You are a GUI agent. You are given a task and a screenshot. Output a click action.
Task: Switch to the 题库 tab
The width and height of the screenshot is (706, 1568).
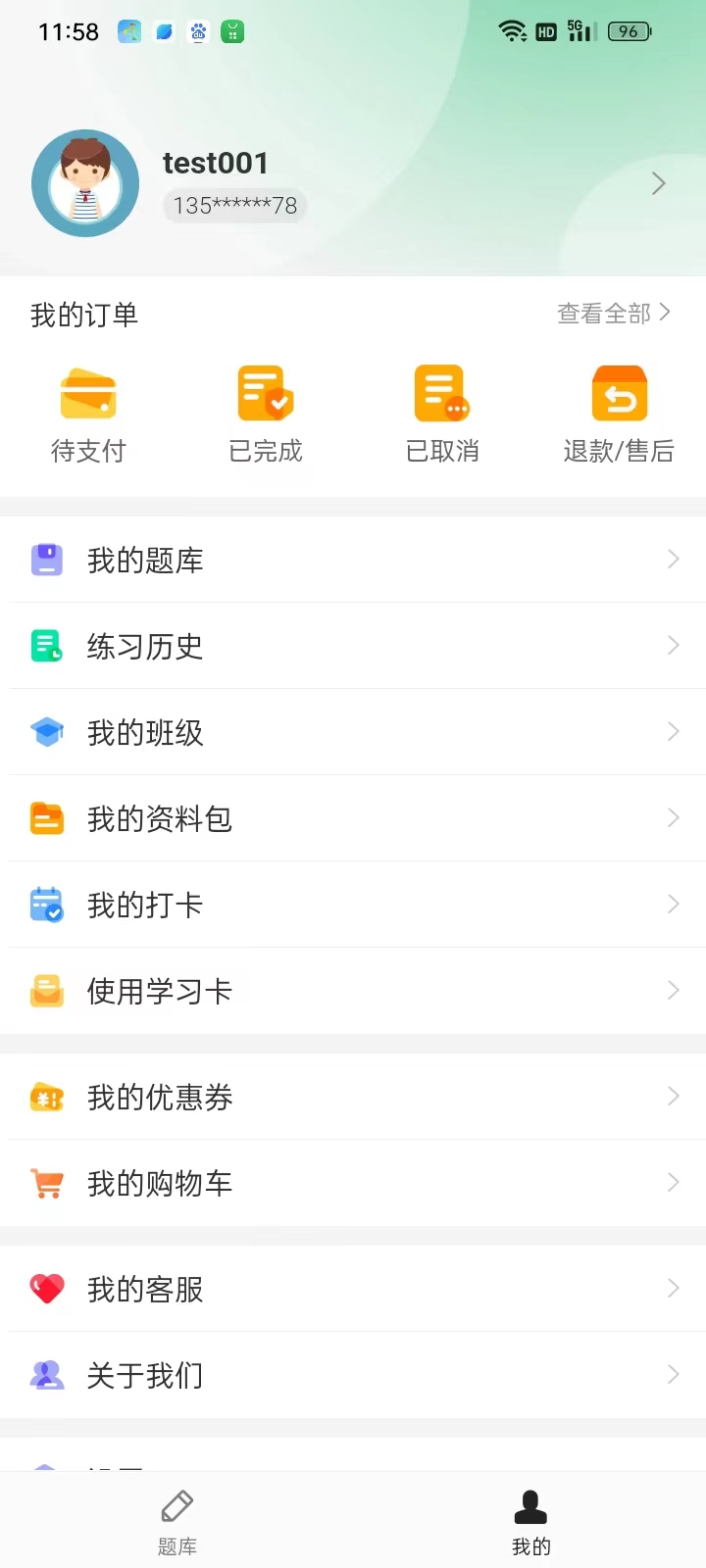pyautogui.click(x=176, y=1522)
